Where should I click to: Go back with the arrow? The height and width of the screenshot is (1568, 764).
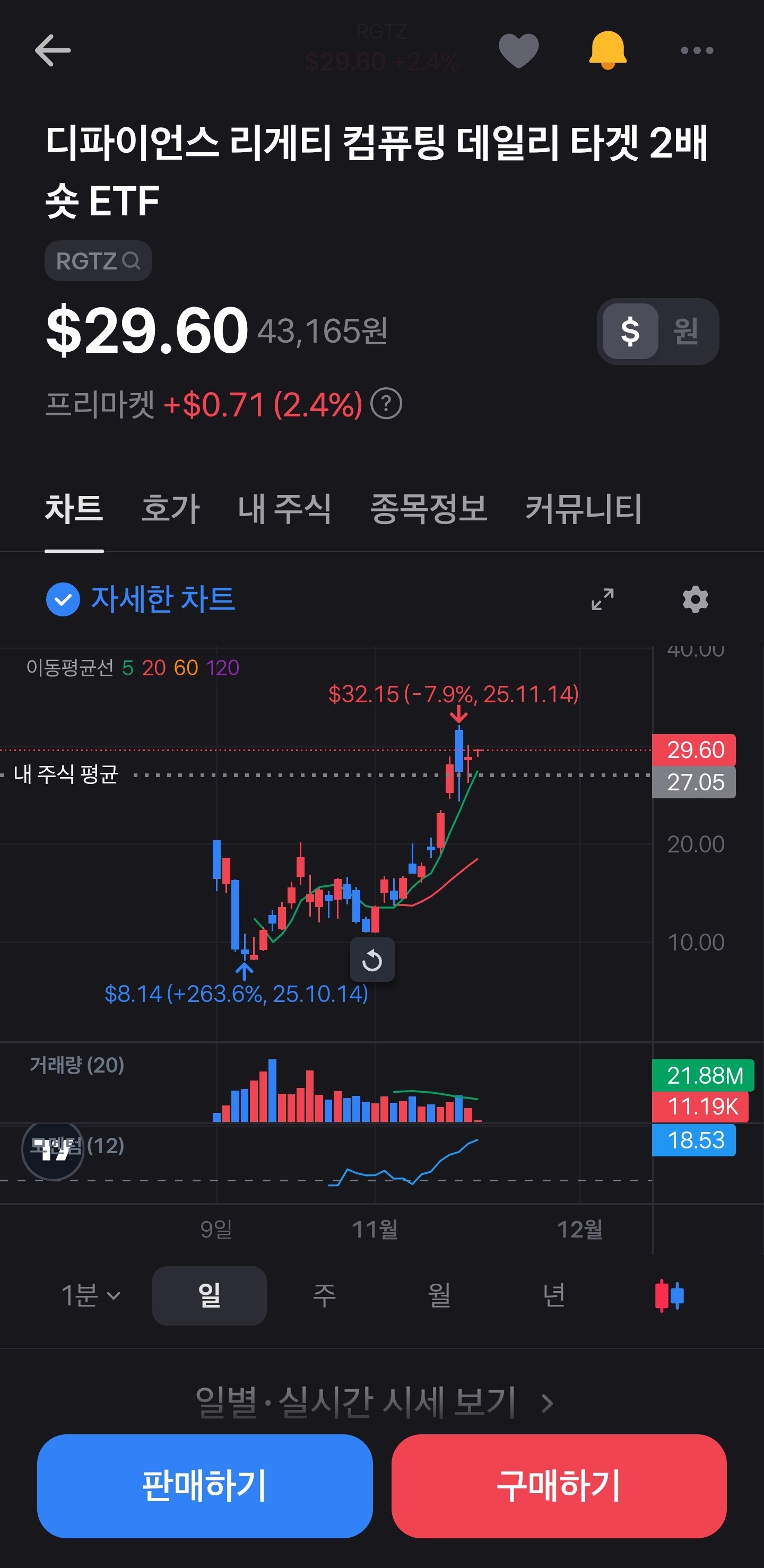click(x=53, y=50)
